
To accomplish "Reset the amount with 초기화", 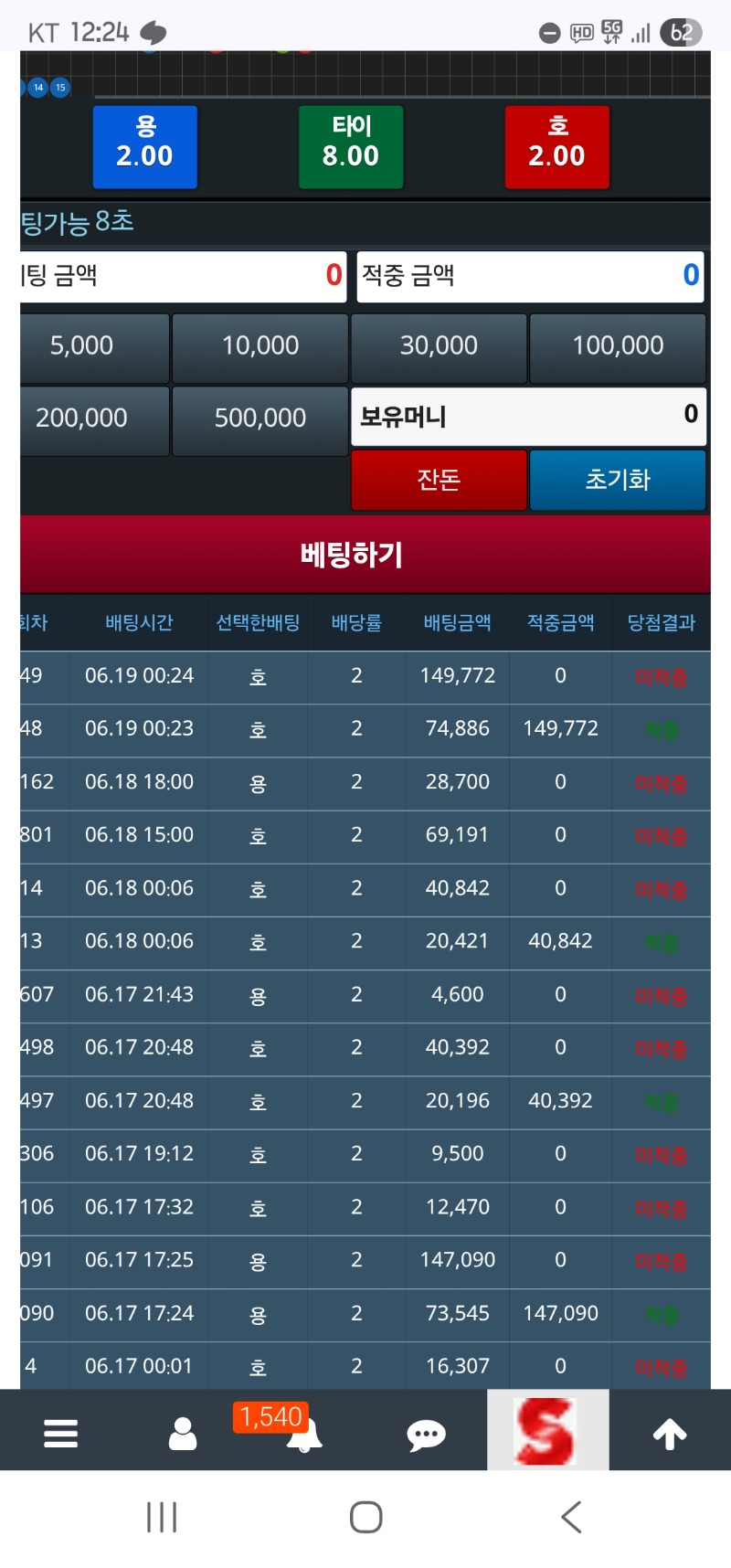I will point(617,480).
